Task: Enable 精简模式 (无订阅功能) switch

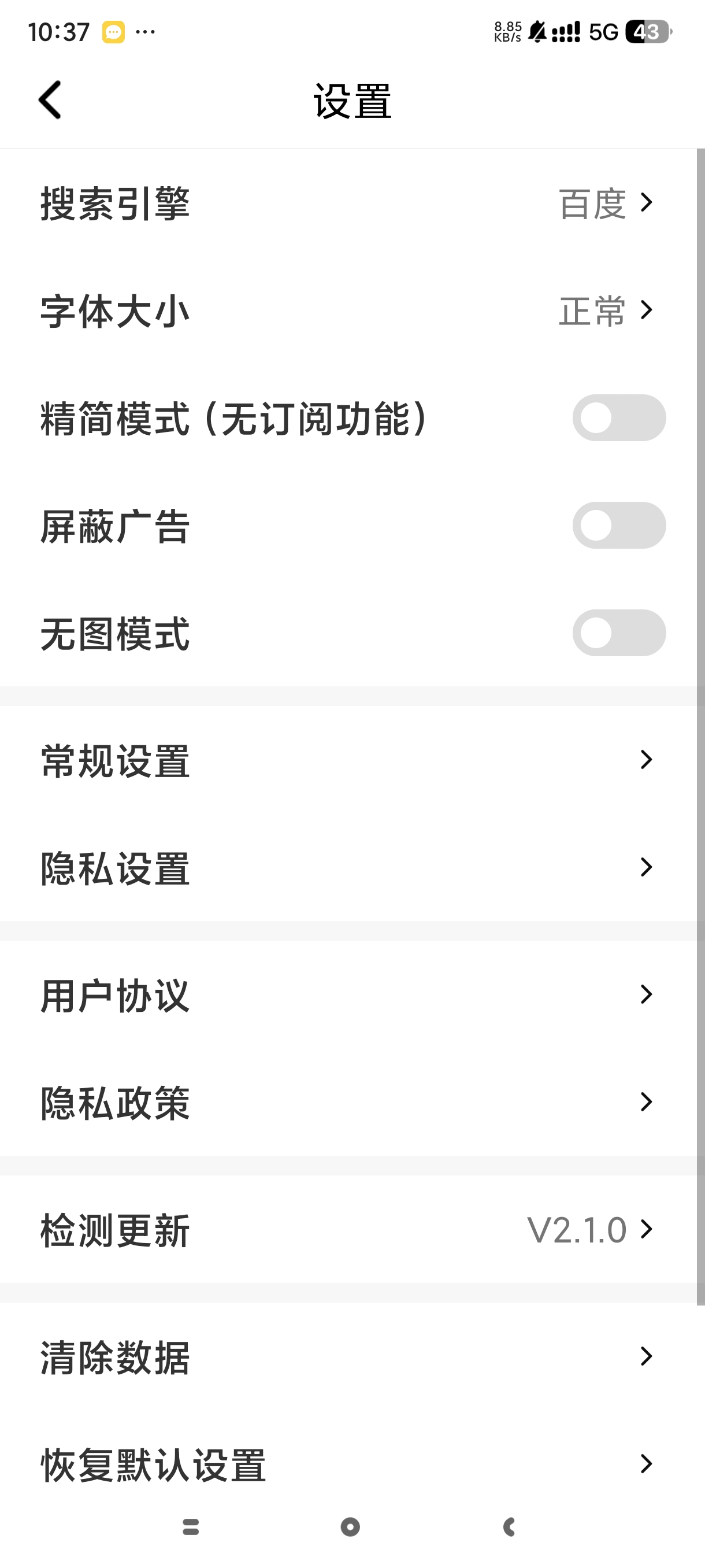Action: (x=618, y=418)
